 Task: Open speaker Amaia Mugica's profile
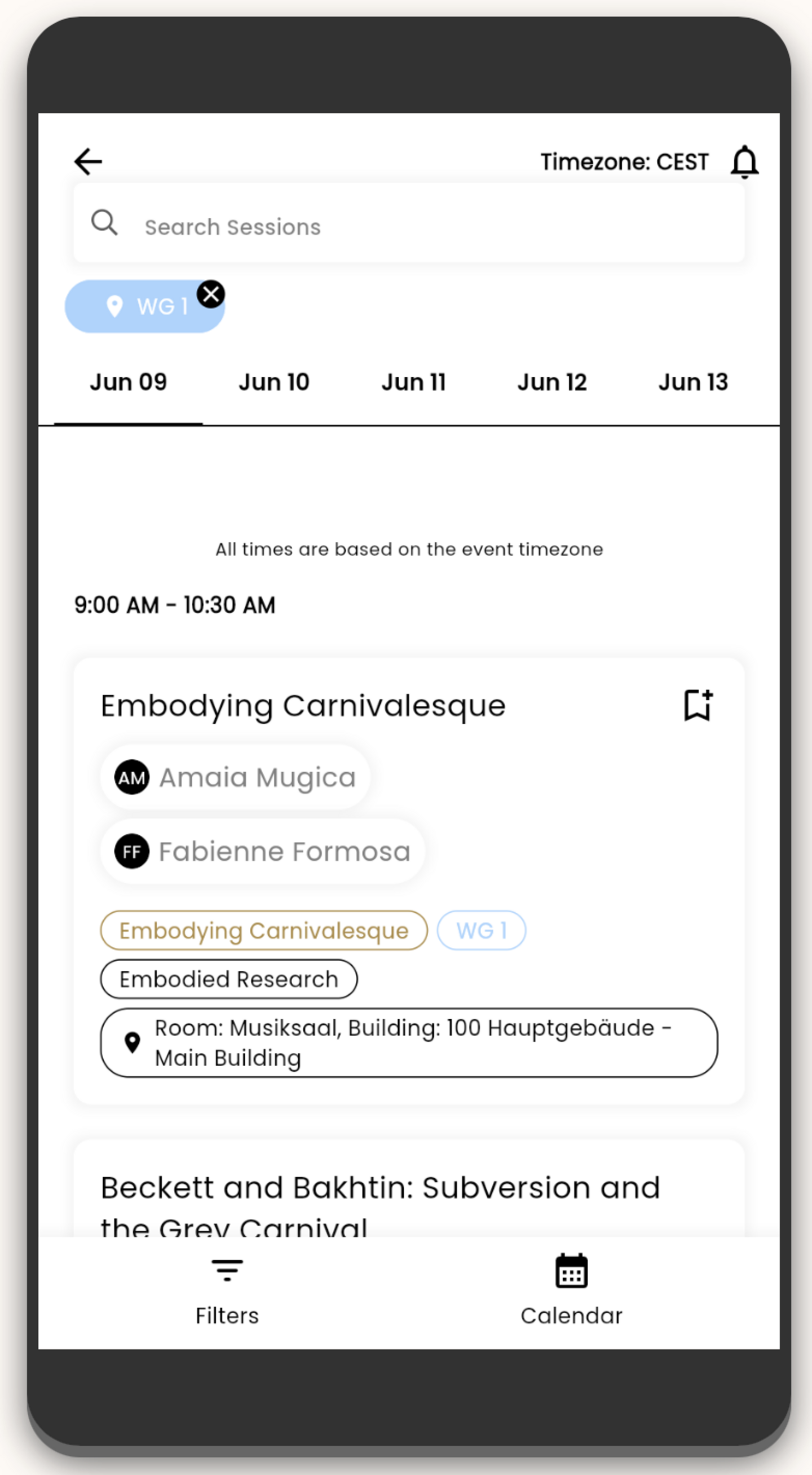[235, 777]
